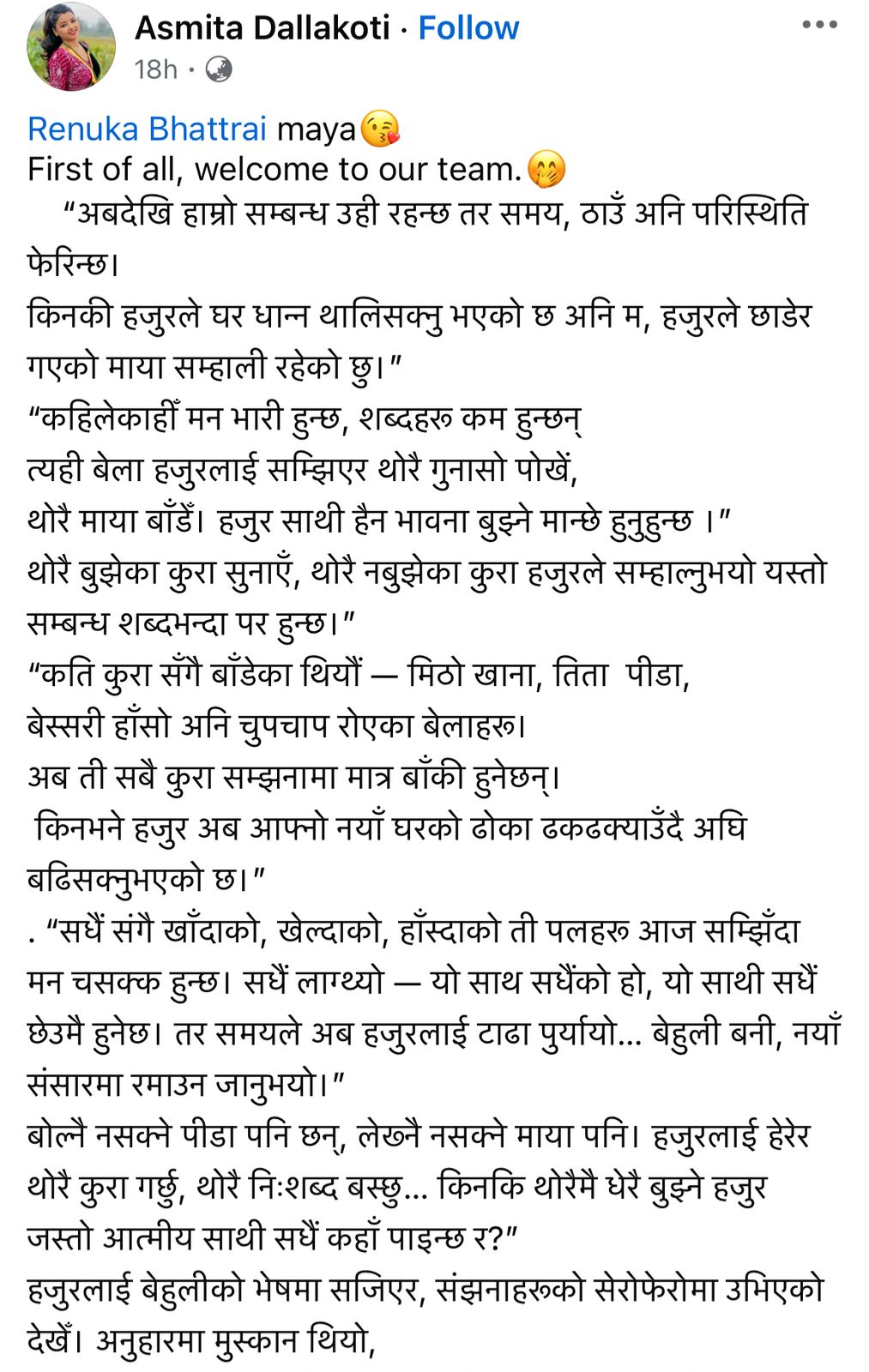The image size is (869, 1372).
Task: Open tagged profile Renuka Bhattrai
Action: [x=148, y=129]
